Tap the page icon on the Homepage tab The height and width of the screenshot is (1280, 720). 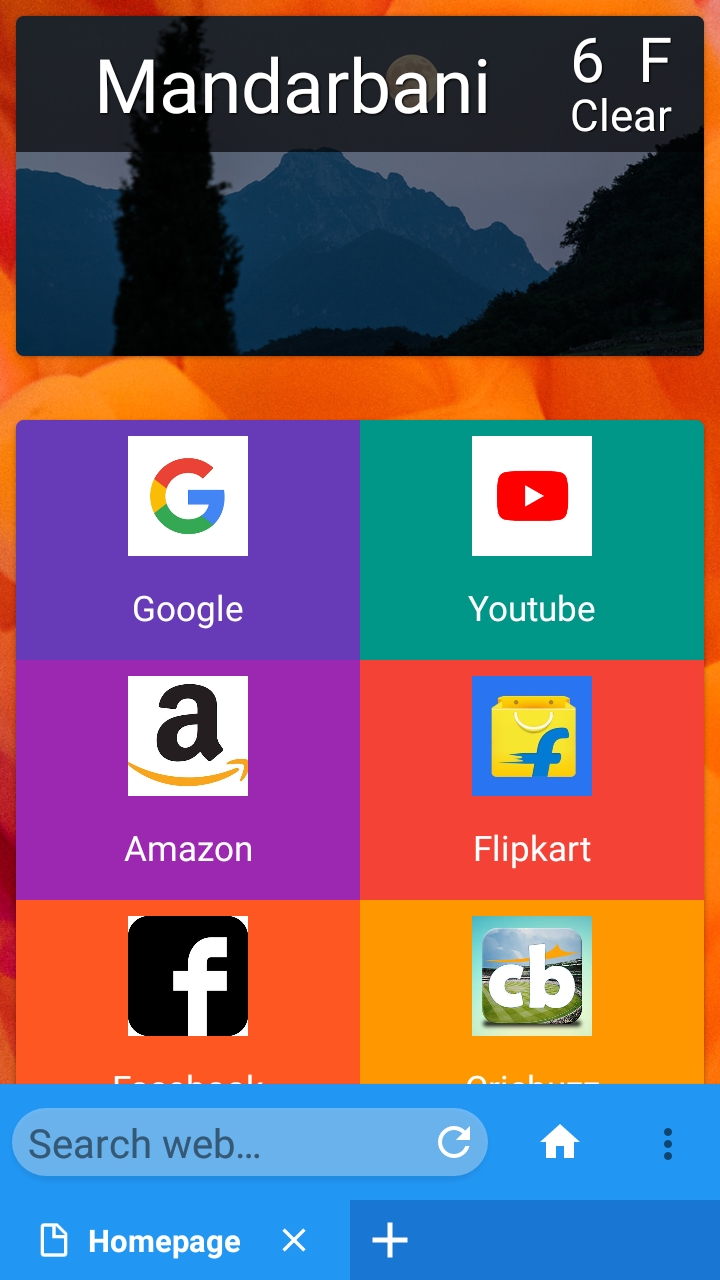pos(56,1240)
